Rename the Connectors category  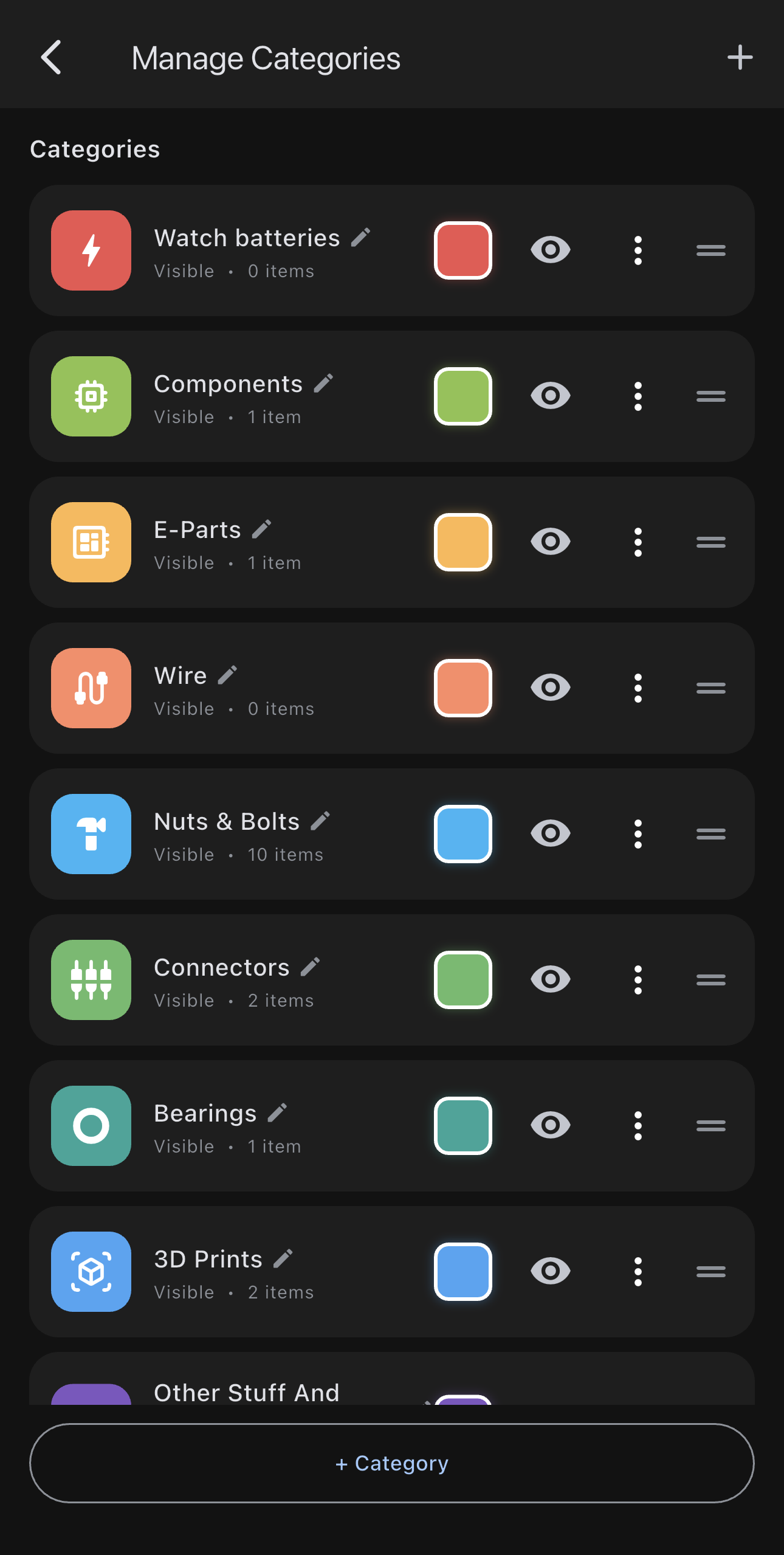(x=312, y=965)
